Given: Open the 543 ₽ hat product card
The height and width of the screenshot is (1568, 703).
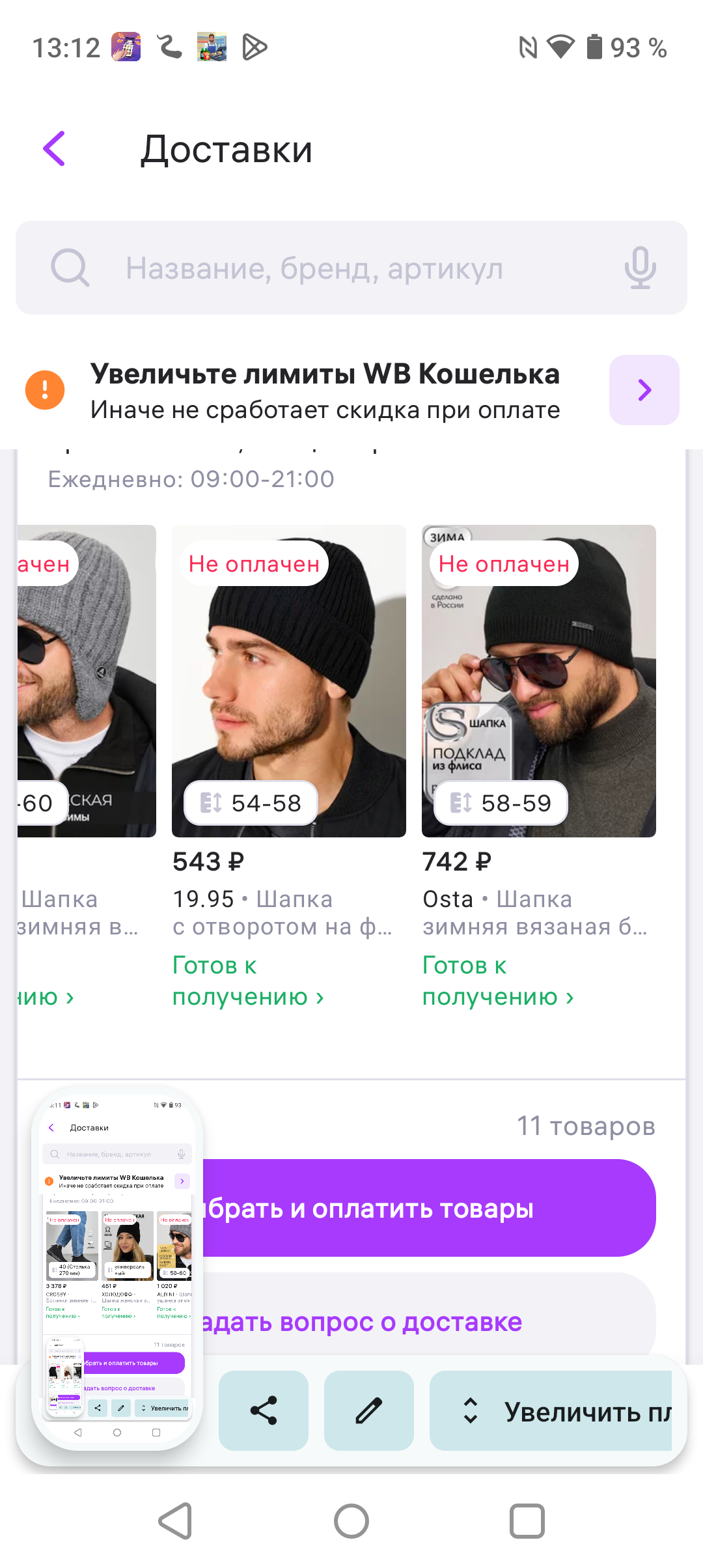Looking at the screenshot, I should pos(288,680).
